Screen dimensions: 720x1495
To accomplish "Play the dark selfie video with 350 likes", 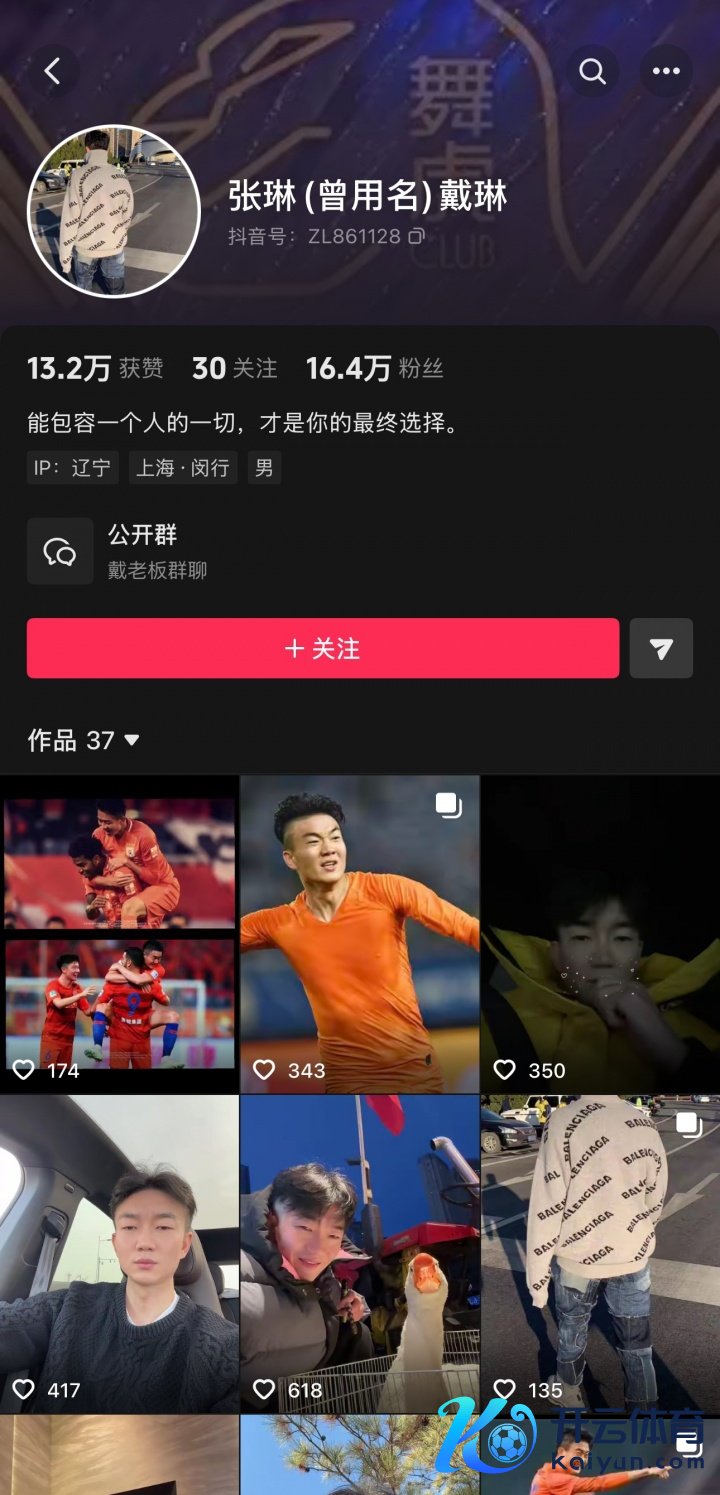I will [600, 935].
